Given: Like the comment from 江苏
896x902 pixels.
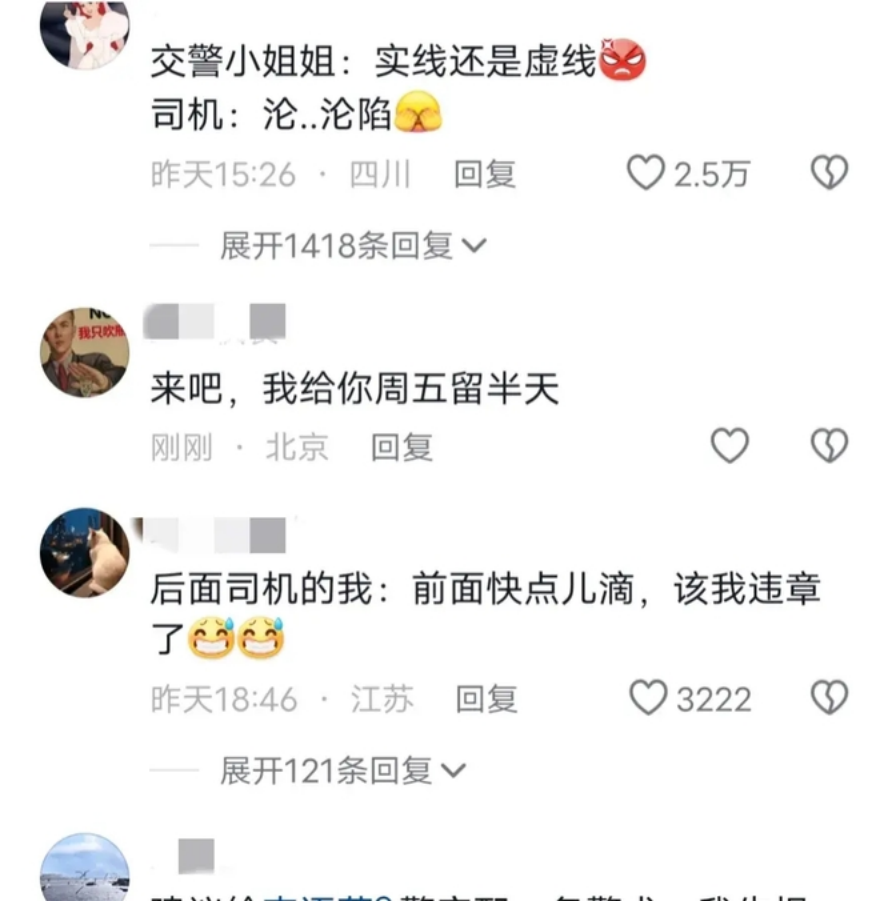Looking at the screenshot, I should tap(648, 697).
